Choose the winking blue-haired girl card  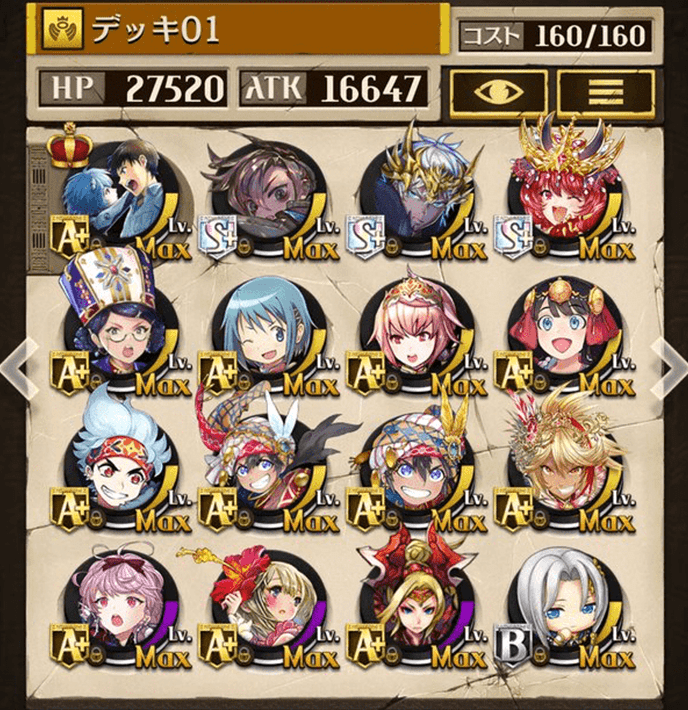(x=263, y=330)
